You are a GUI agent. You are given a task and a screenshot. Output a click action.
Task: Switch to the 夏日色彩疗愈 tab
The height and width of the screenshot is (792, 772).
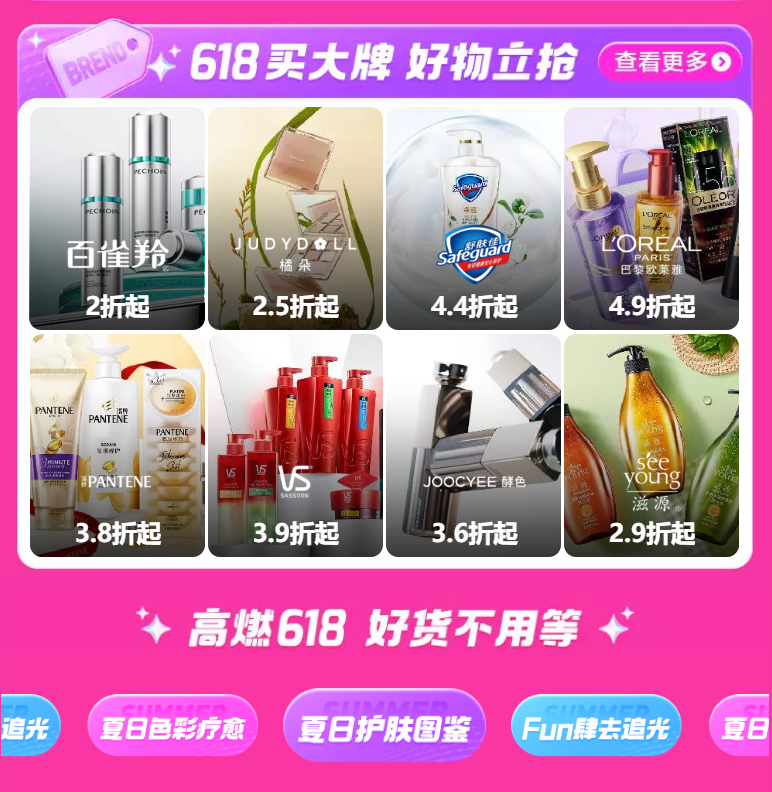pos(172,726)
